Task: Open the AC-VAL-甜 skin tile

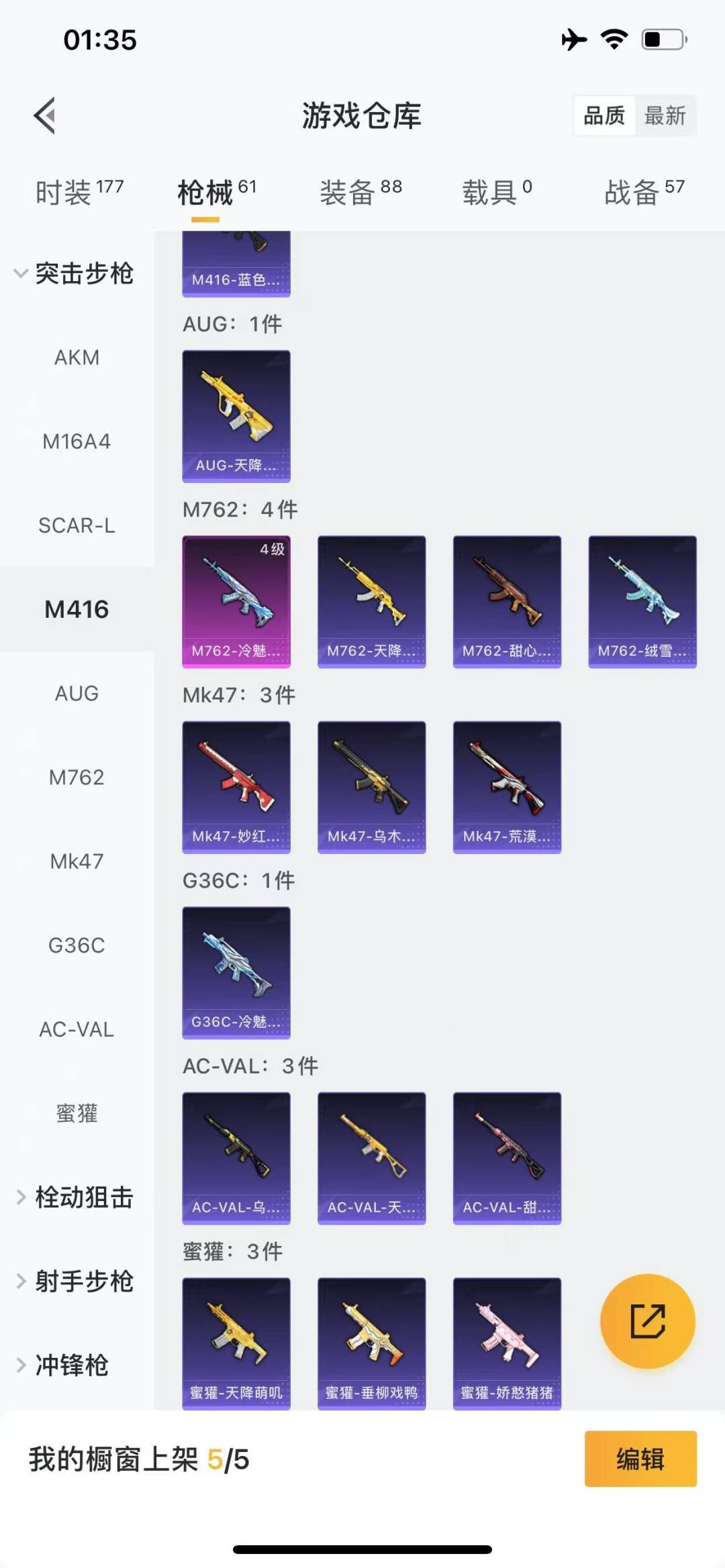Action: coord(507,1158)
